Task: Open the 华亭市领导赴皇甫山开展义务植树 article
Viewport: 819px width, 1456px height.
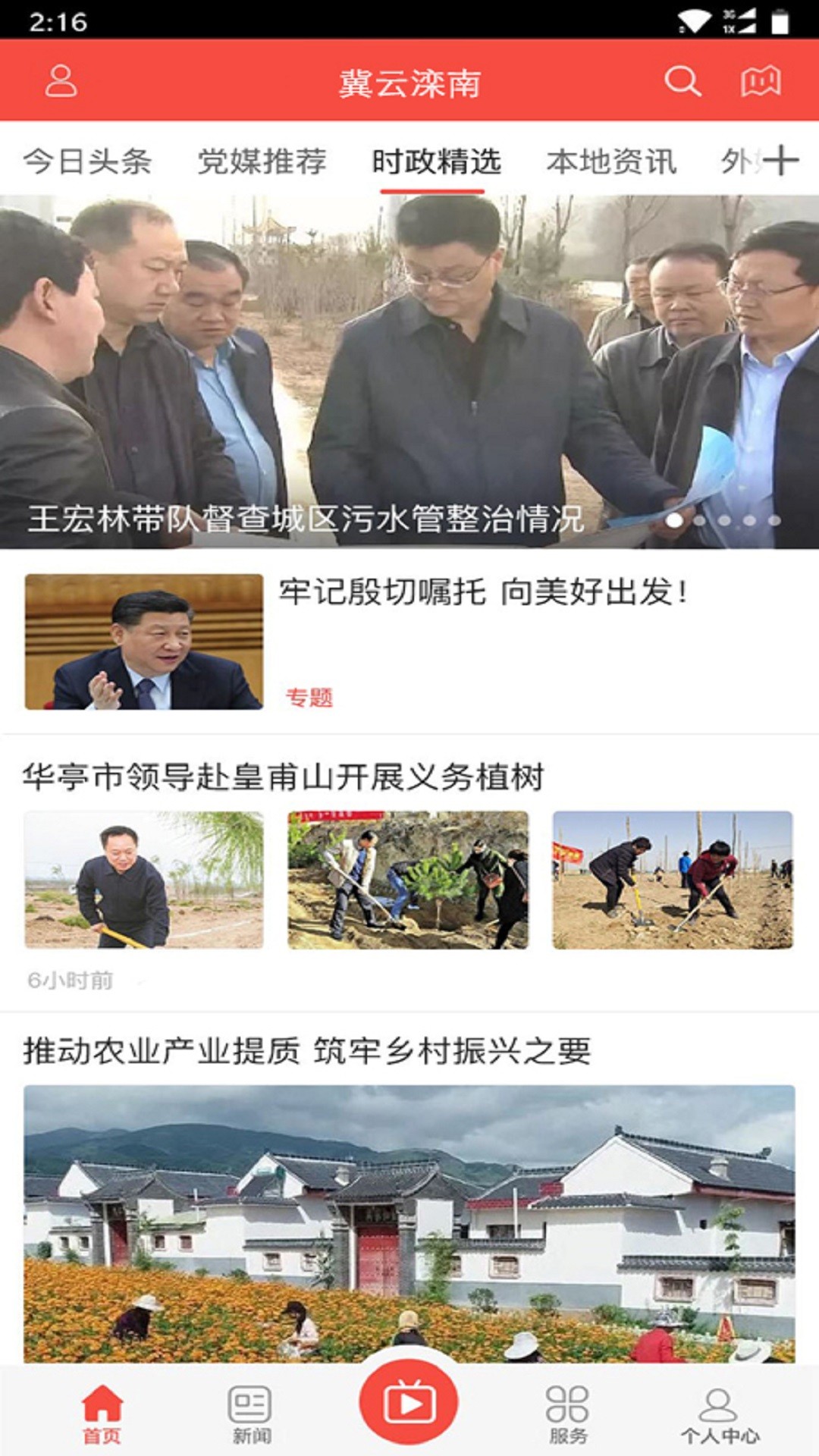Action: pyautogui.click(x=283, y=777)
